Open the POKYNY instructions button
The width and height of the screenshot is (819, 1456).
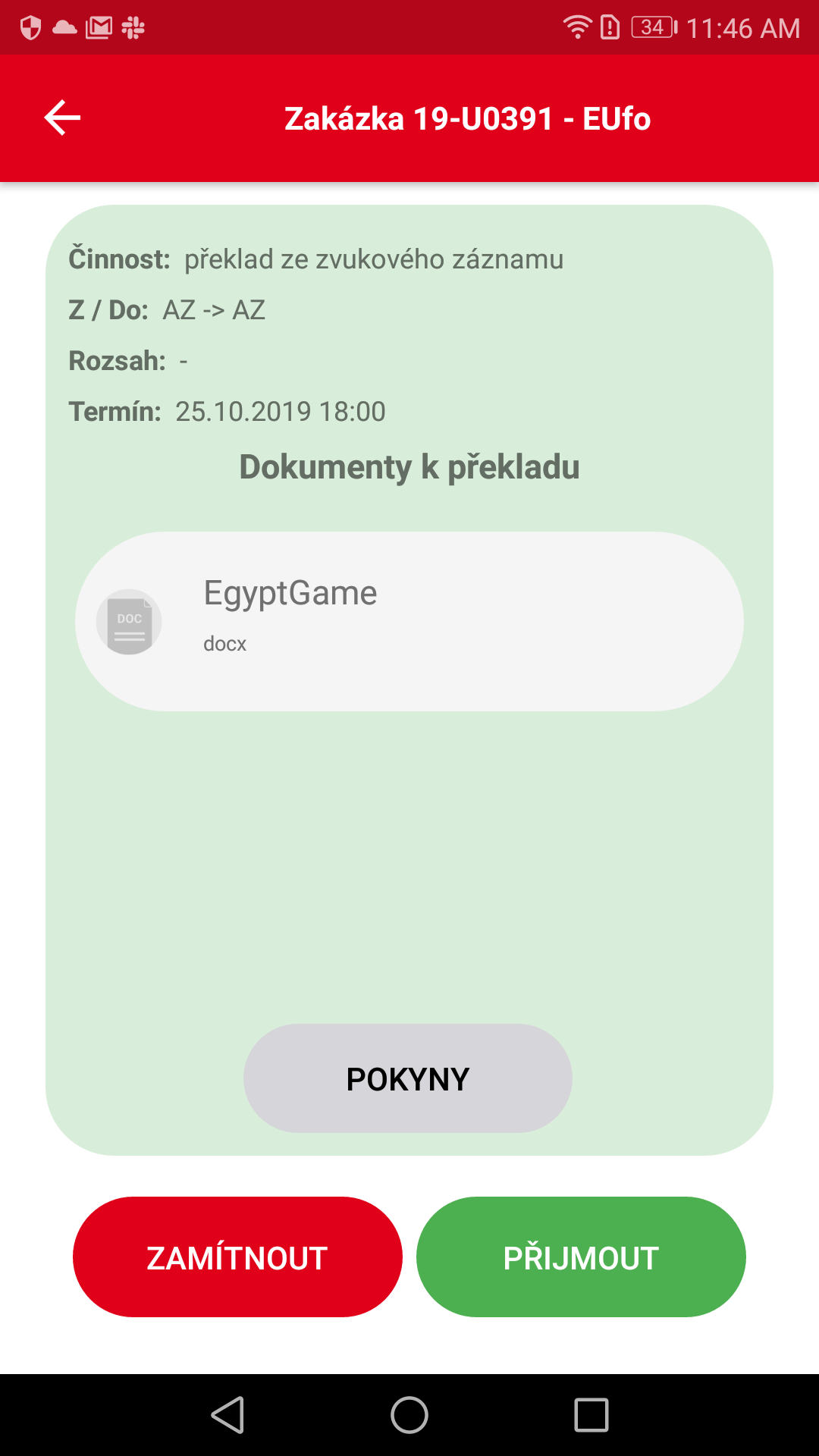click(408, 1078)
